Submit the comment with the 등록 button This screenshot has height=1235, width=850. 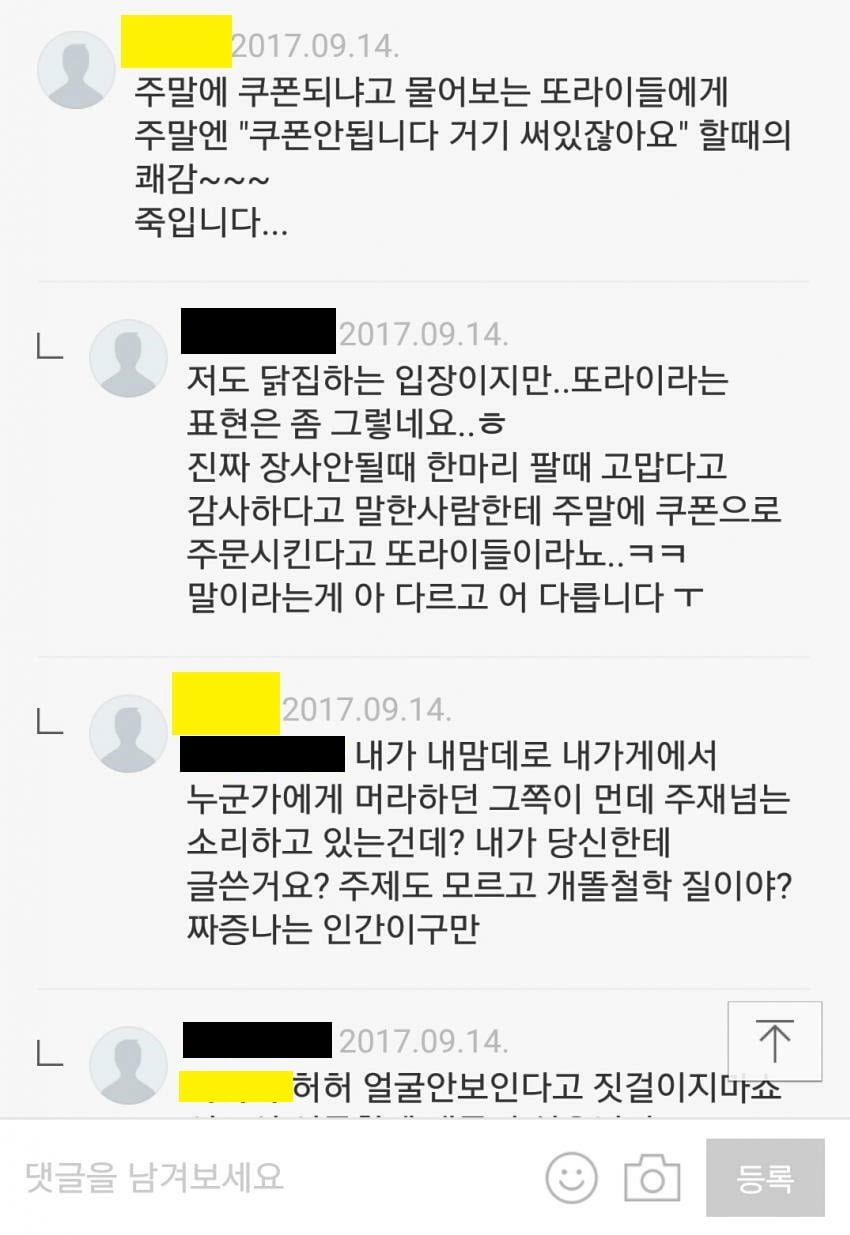point(765,1178)
